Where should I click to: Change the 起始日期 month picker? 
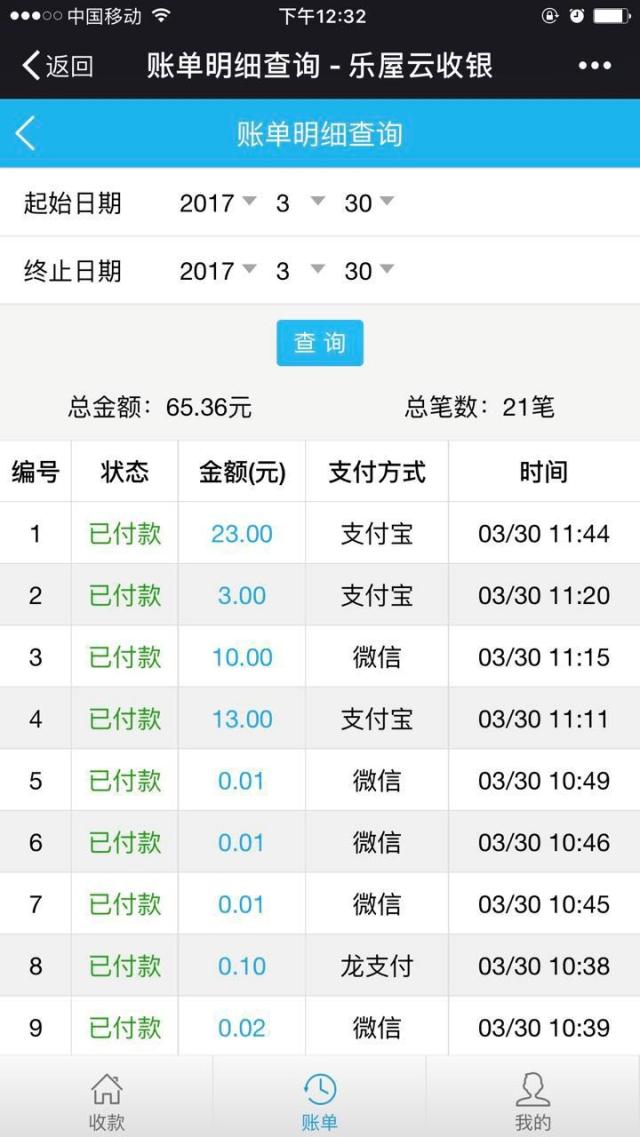[300, 203]
